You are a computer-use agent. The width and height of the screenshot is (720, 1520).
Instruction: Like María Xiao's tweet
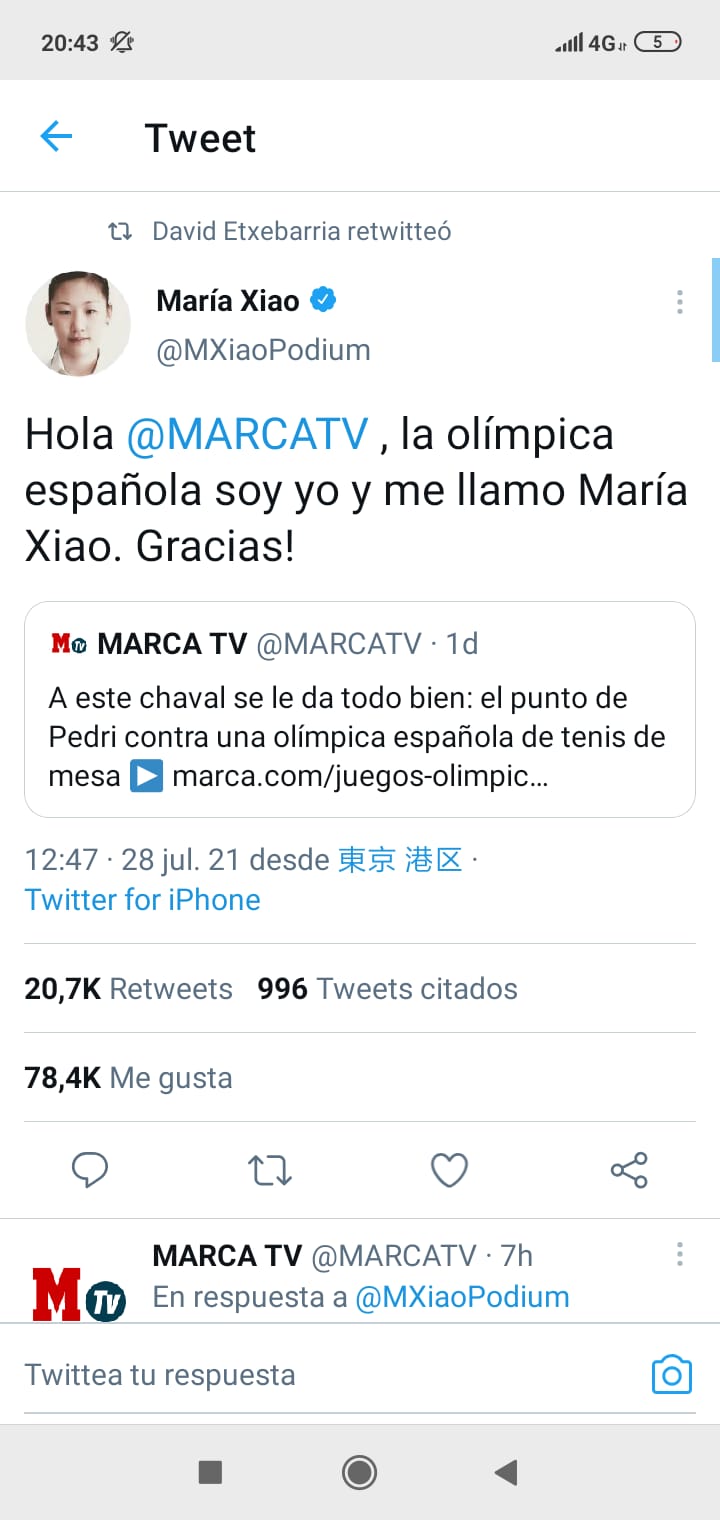pos(449,1170)
